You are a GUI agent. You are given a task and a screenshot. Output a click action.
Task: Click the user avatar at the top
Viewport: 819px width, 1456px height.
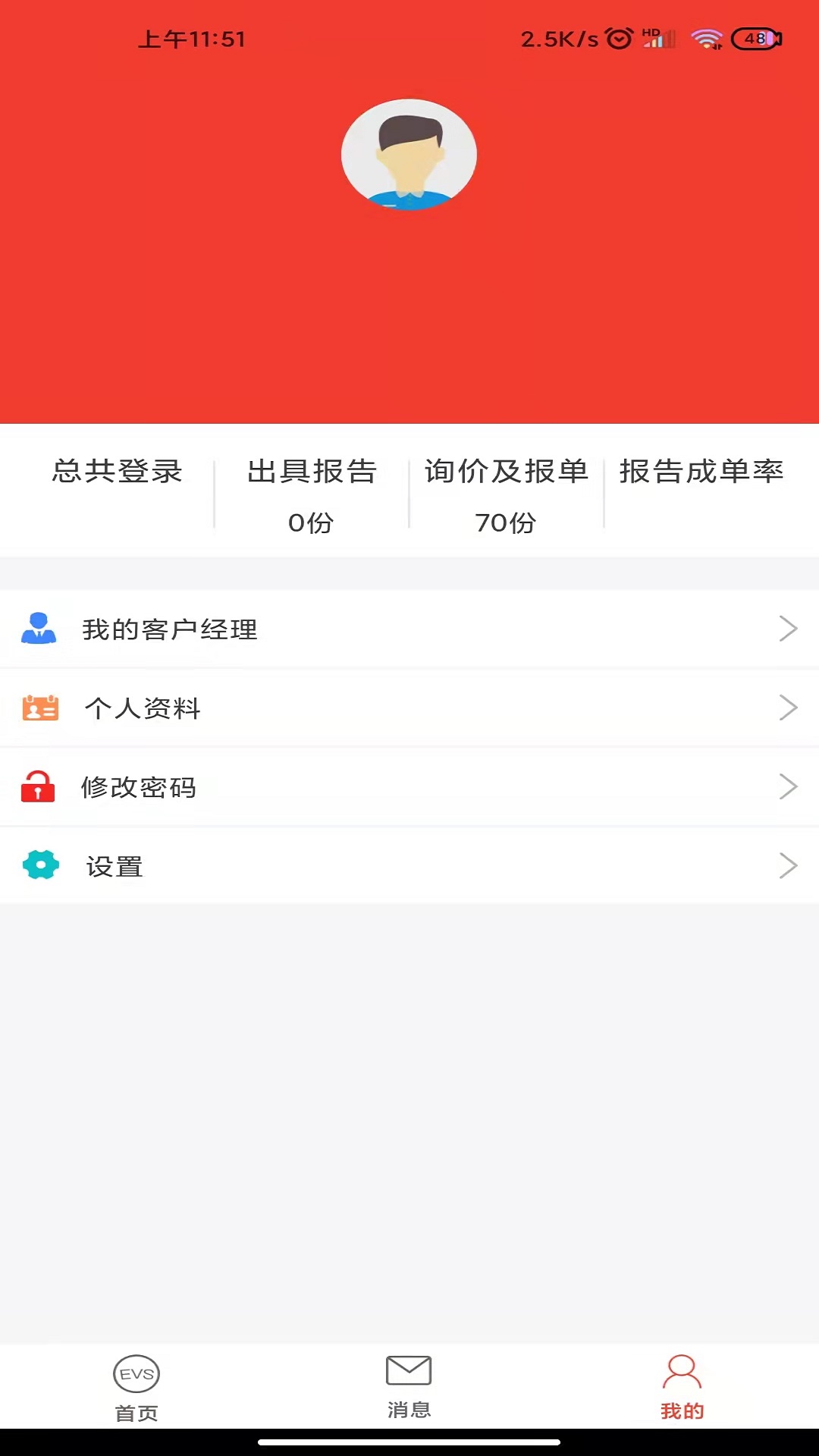click(409, 154)
